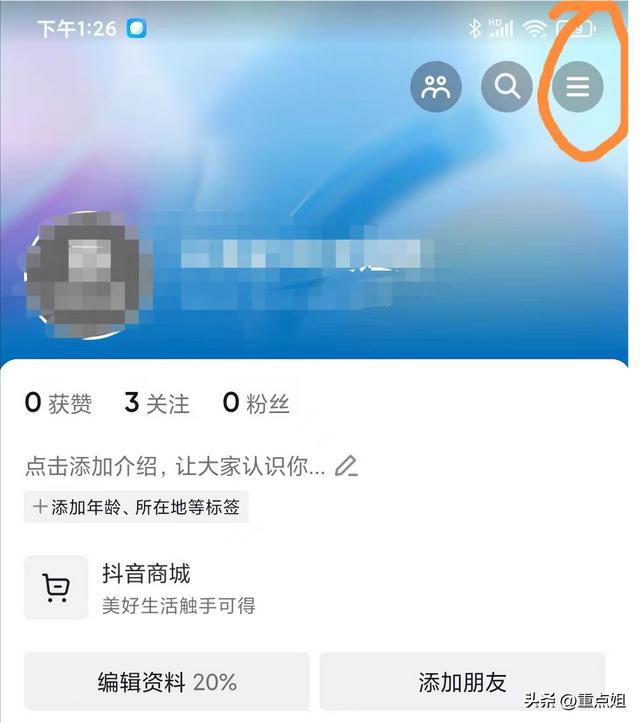Viewport: 640px width, 723px height.
Task: Open the hamburger menu icon
Action: [x=577, y=88]
